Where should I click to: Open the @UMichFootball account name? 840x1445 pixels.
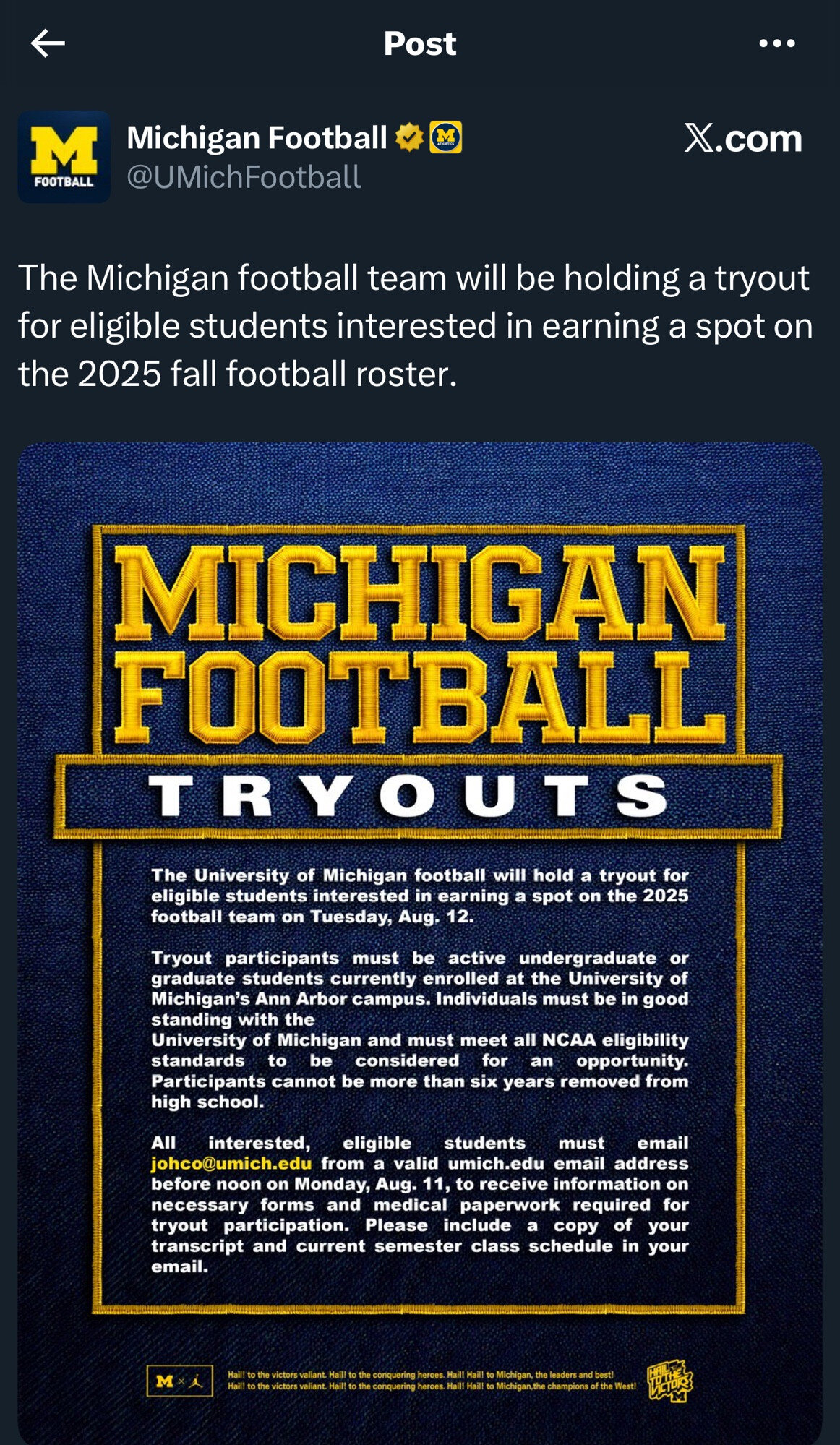tap(244, 177)
